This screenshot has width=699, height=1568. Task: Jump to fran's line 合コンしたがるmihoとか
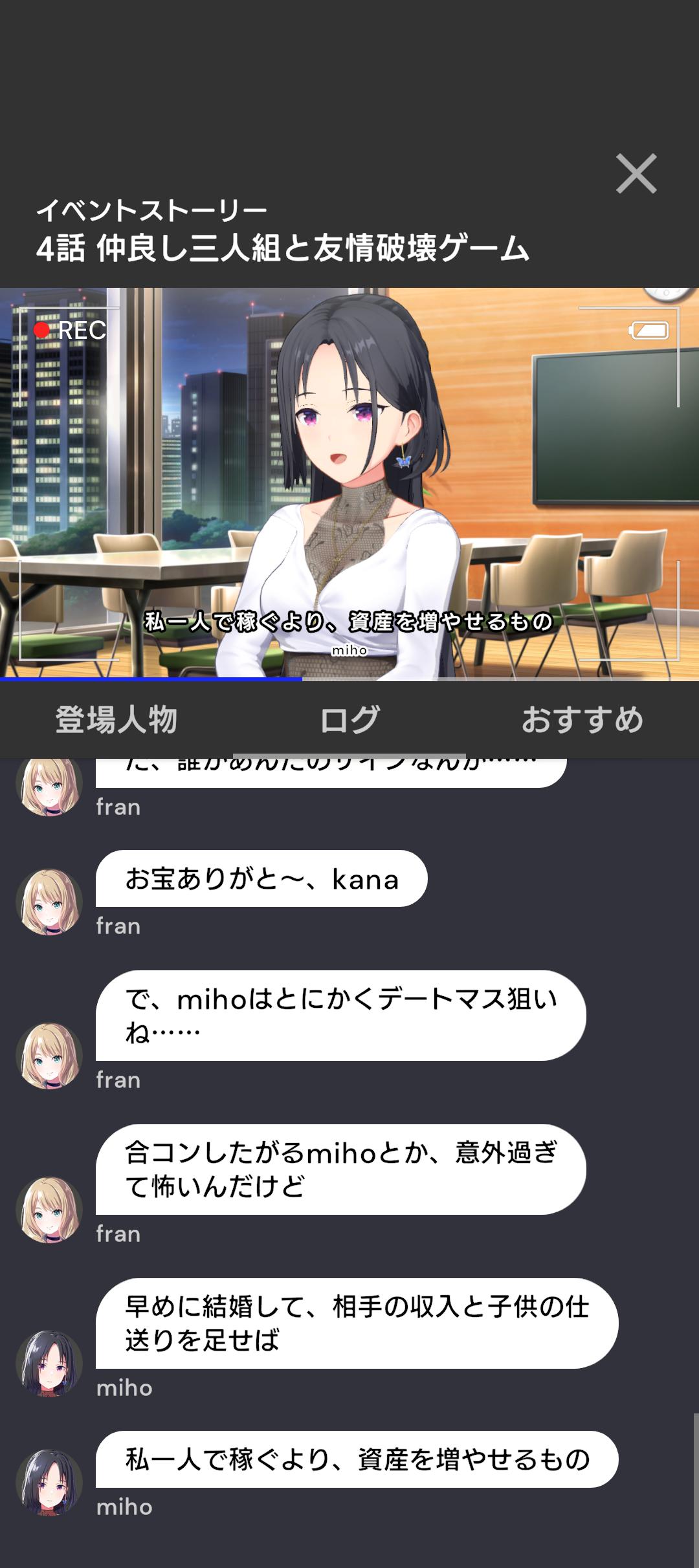(340, 1169)
